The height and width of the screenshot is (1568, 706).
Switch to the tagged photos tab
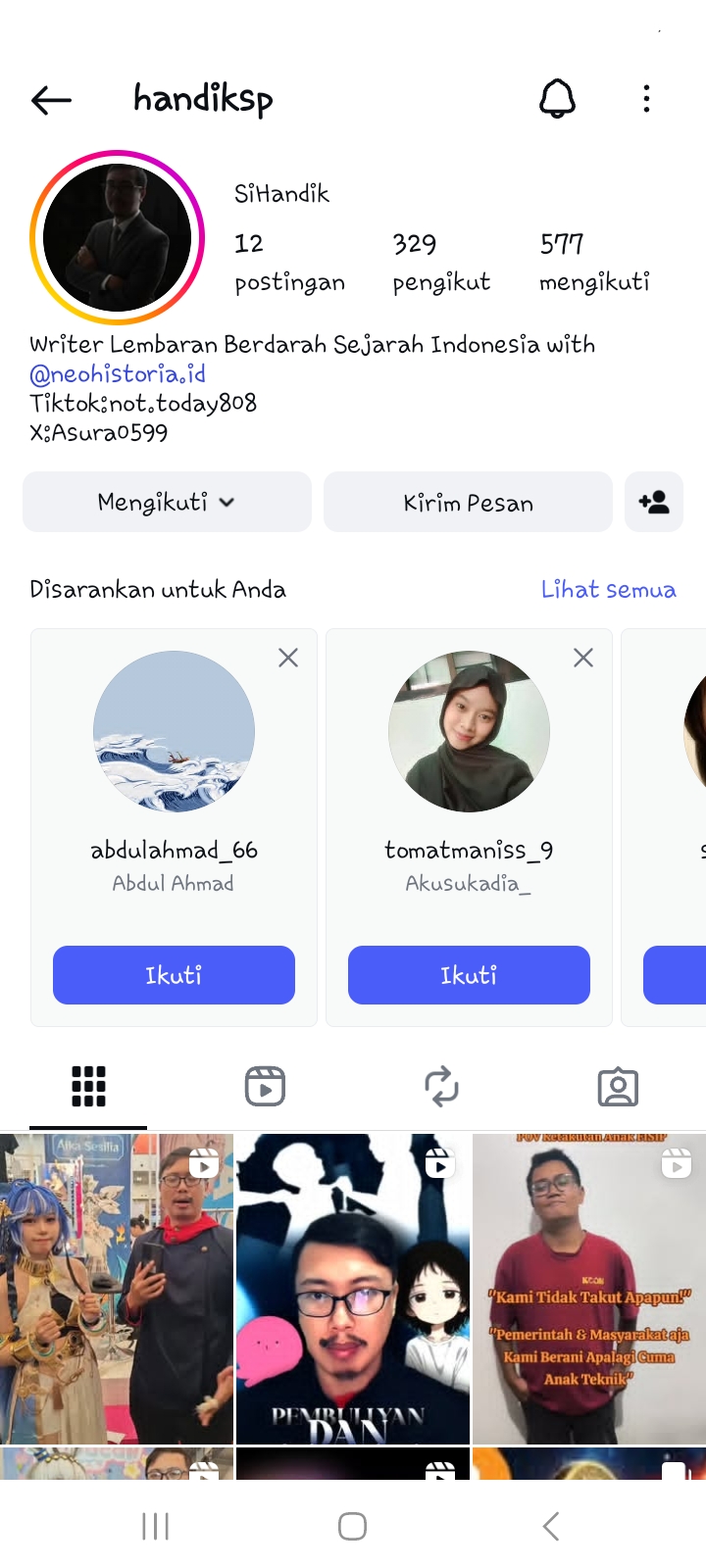click(x=618, y=1087)
